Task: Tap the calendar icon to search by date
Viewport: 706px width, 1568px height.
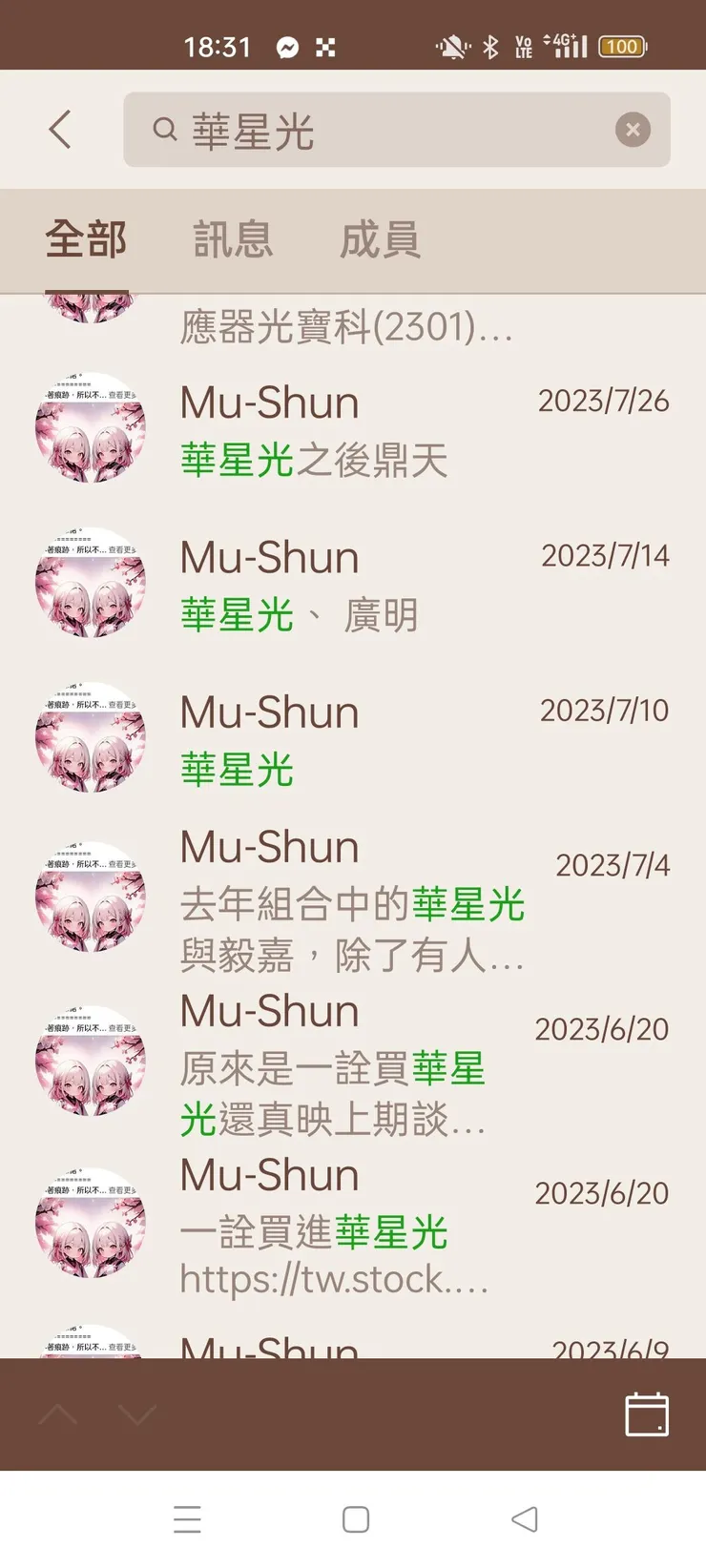Action: pyautogui.click(x=646, y=1415)
